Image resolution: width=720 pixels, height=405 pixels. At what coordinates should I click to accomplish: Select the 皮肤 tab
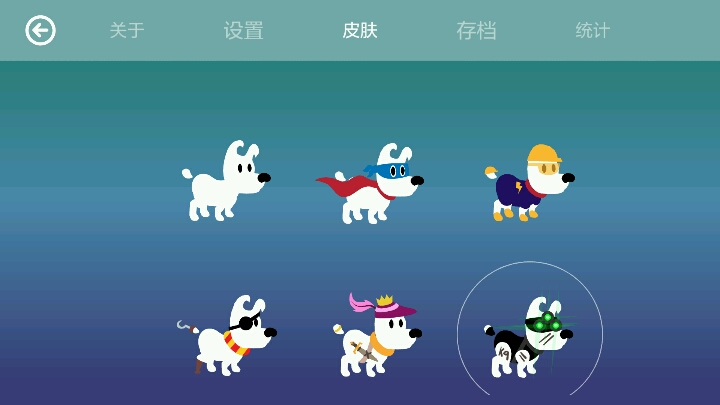pyautogui.click(x=360, y=31)
